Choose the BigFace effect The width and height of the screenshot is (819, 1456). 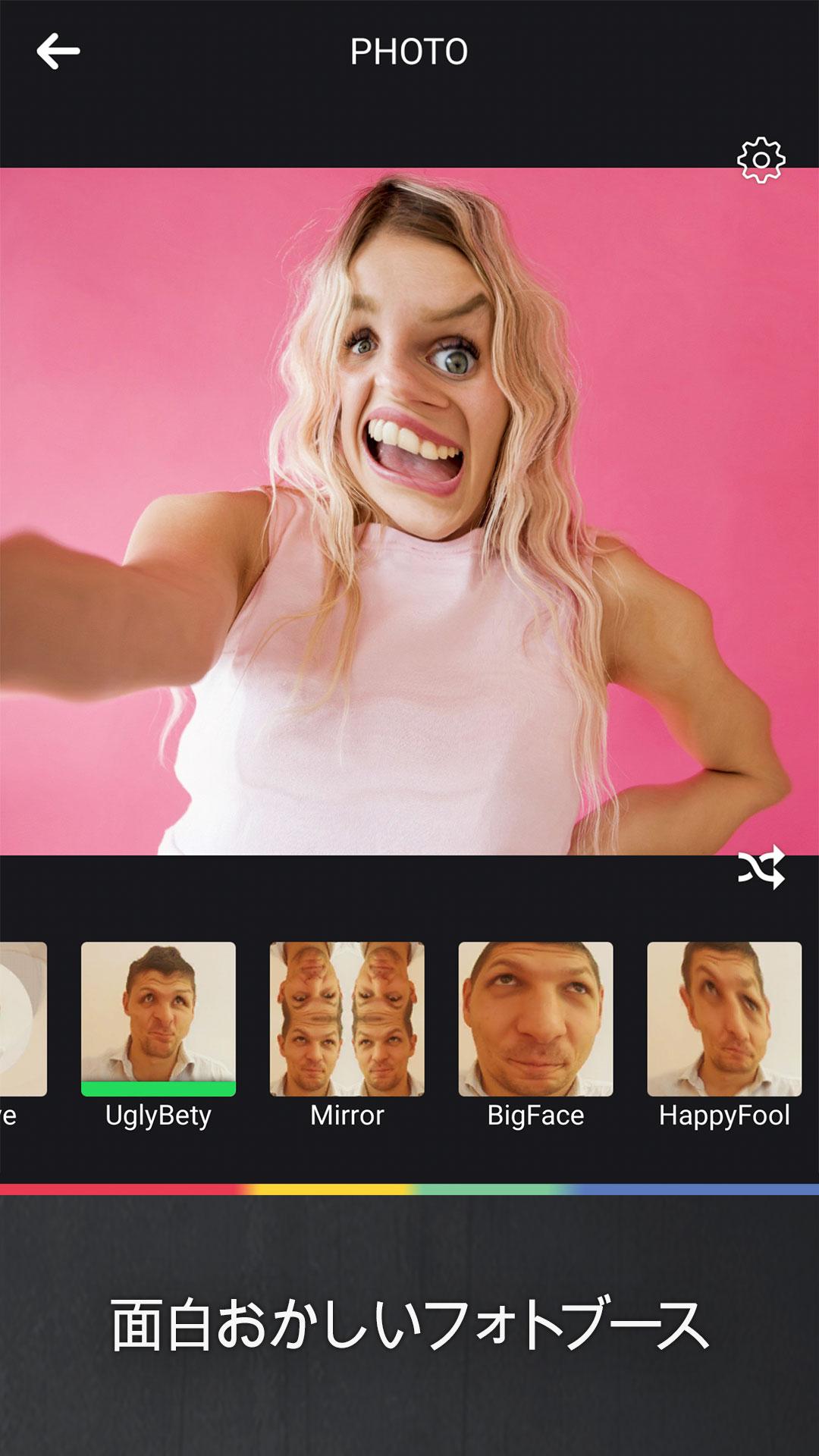click(x=535, y=1019)
